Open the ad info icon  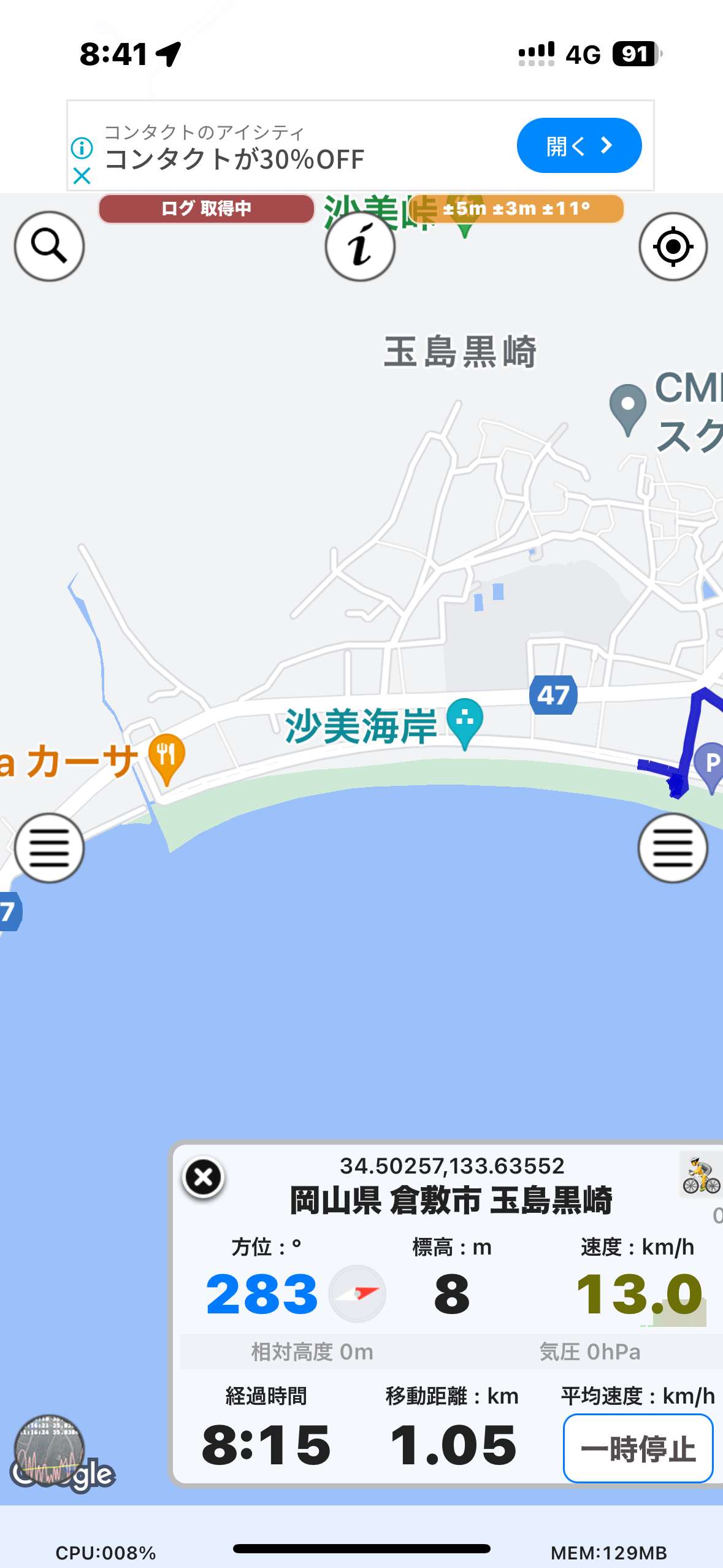coord(82,148)
